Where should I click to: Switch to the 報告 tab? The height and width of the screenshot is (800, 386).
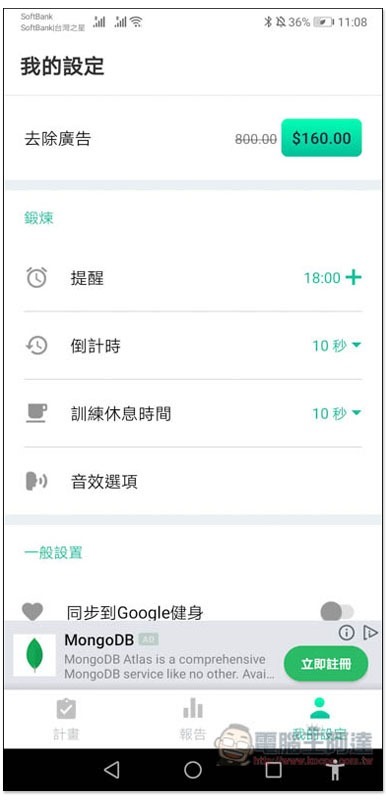193,720
